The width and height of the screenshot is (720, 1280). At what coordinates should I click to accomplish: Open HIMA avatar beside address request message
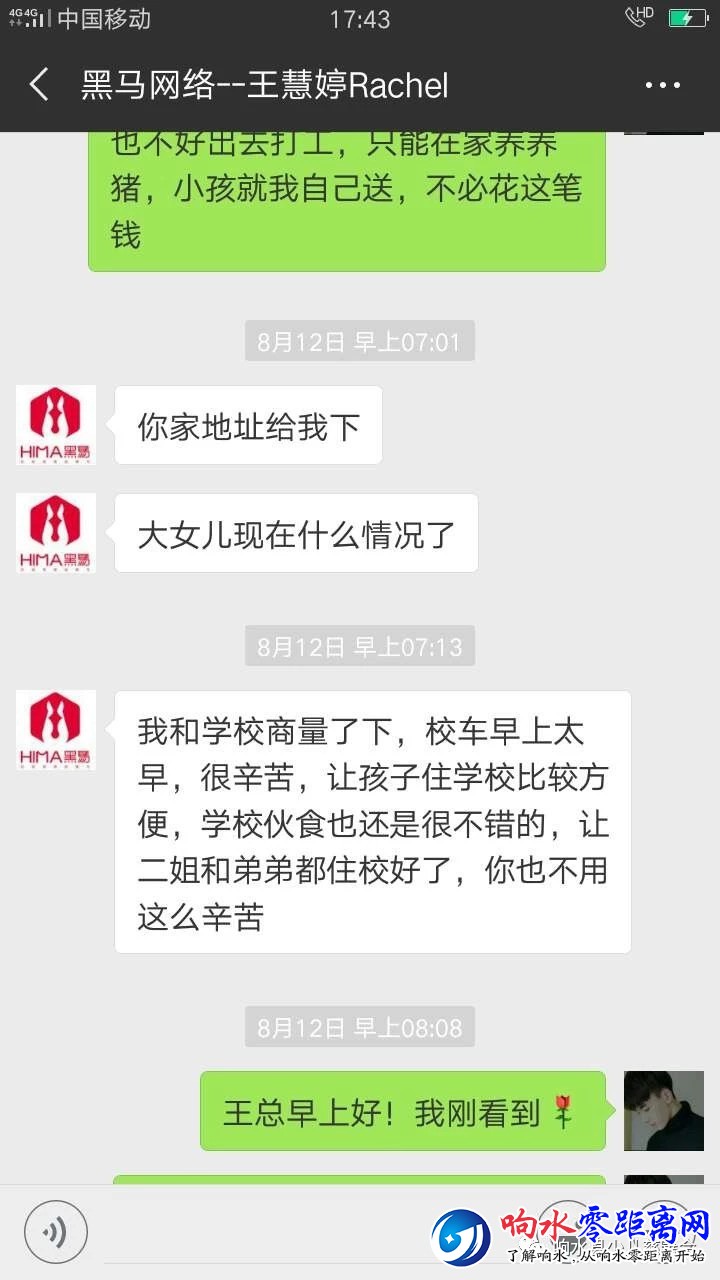[56, 425]
